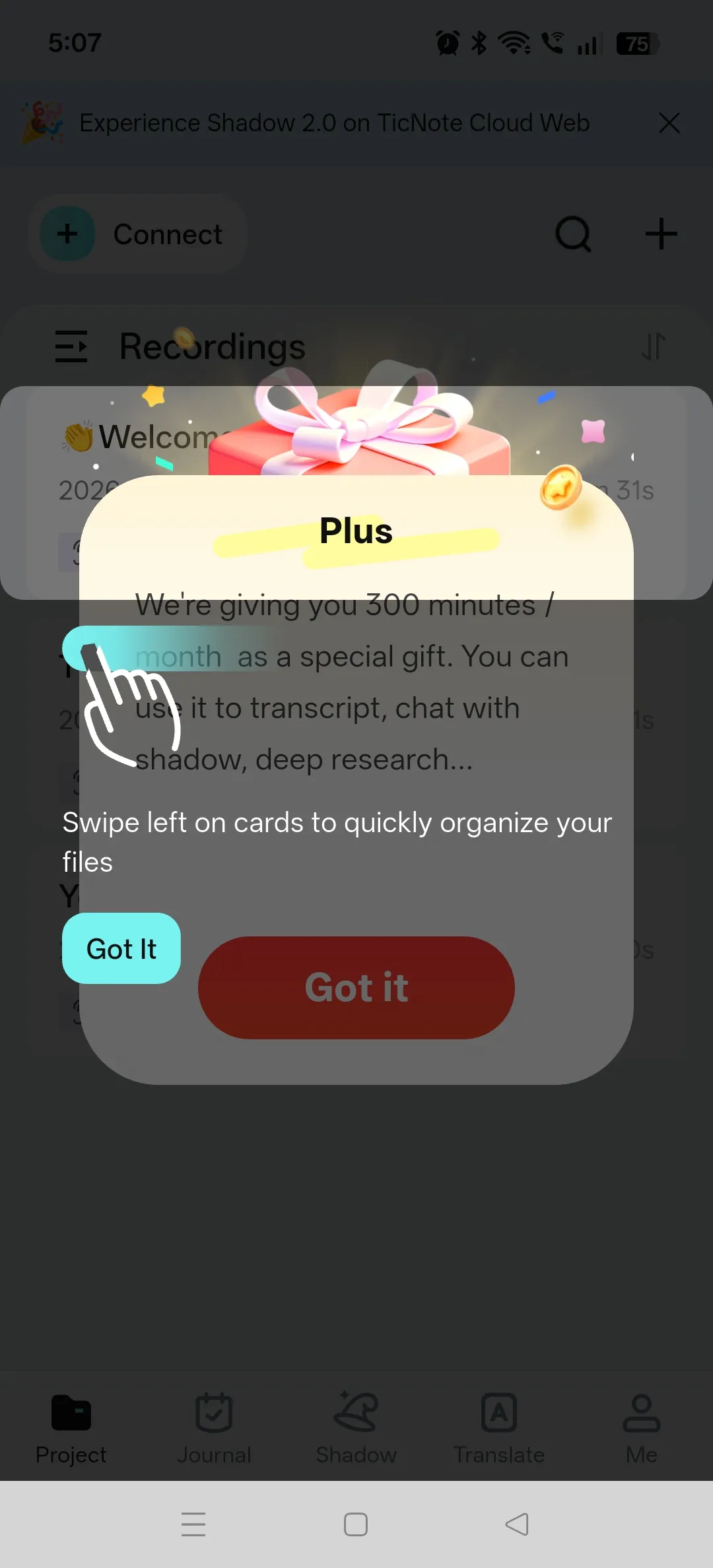713x1568 pixels.
Task: Tap the plus icon to add new
Action: pos(661,234)
